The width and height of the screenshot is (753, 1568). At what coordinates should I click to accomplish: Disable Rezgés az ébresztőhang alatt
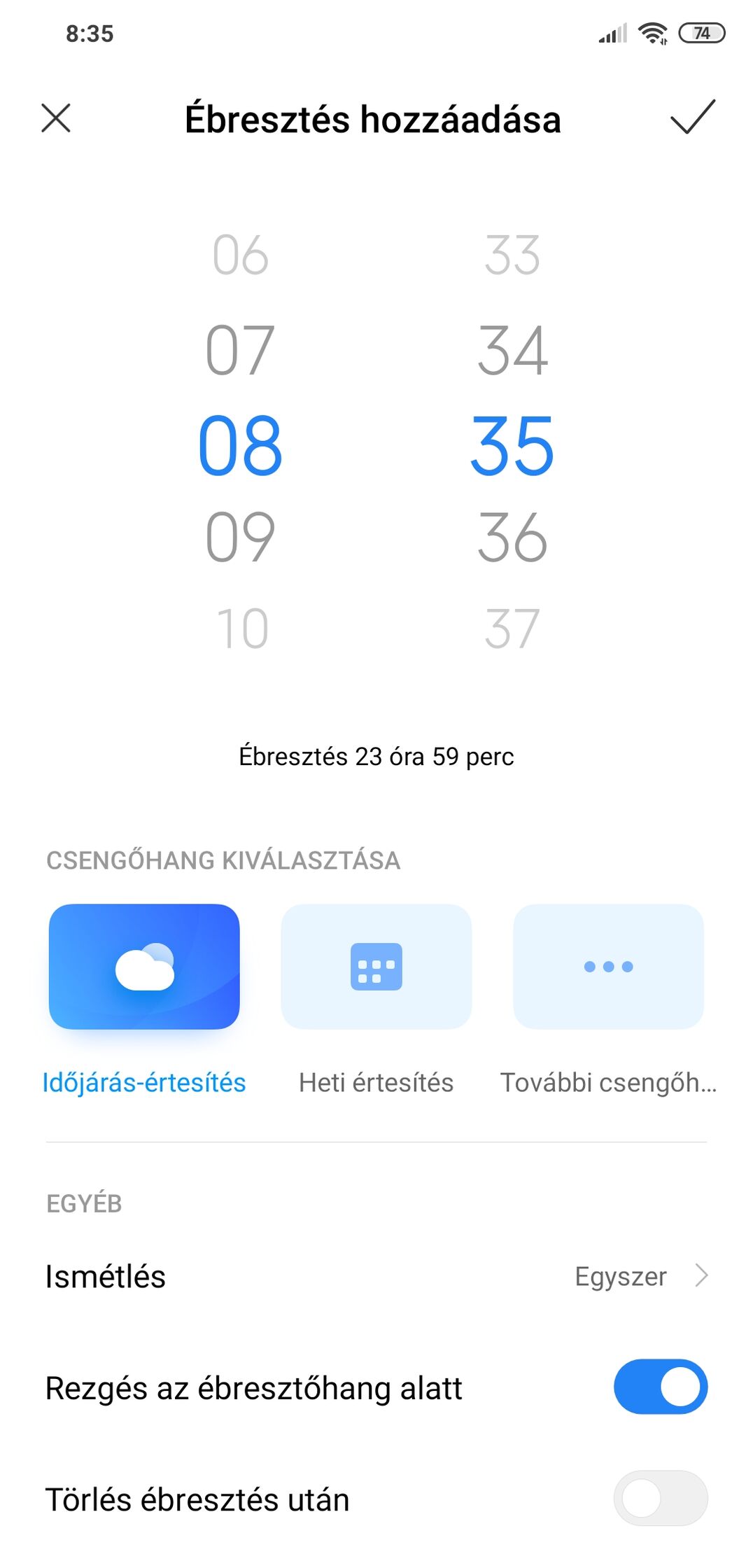click(x=661, y=1387)
